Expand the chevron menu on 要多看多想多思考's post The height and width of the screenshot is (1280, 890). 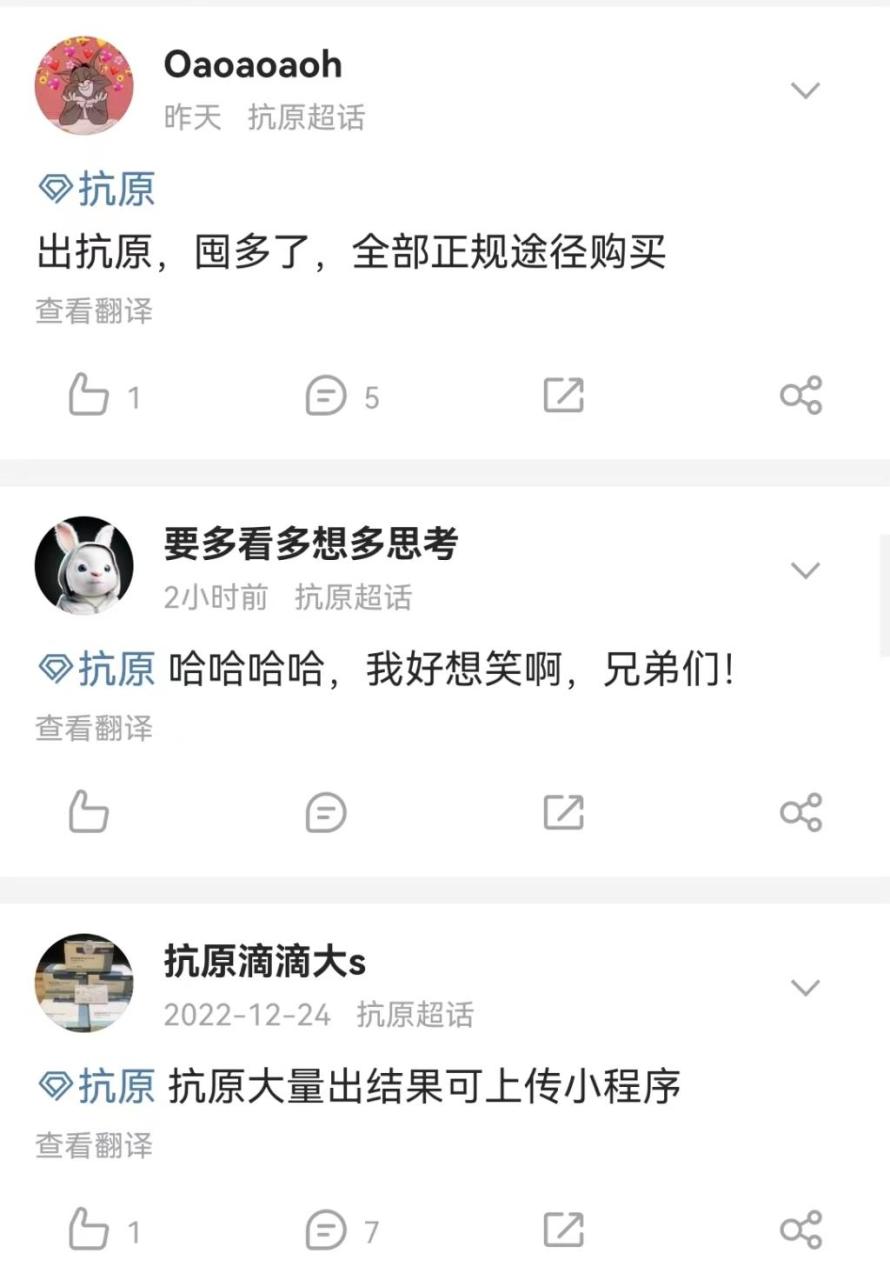tap(806, 570)
